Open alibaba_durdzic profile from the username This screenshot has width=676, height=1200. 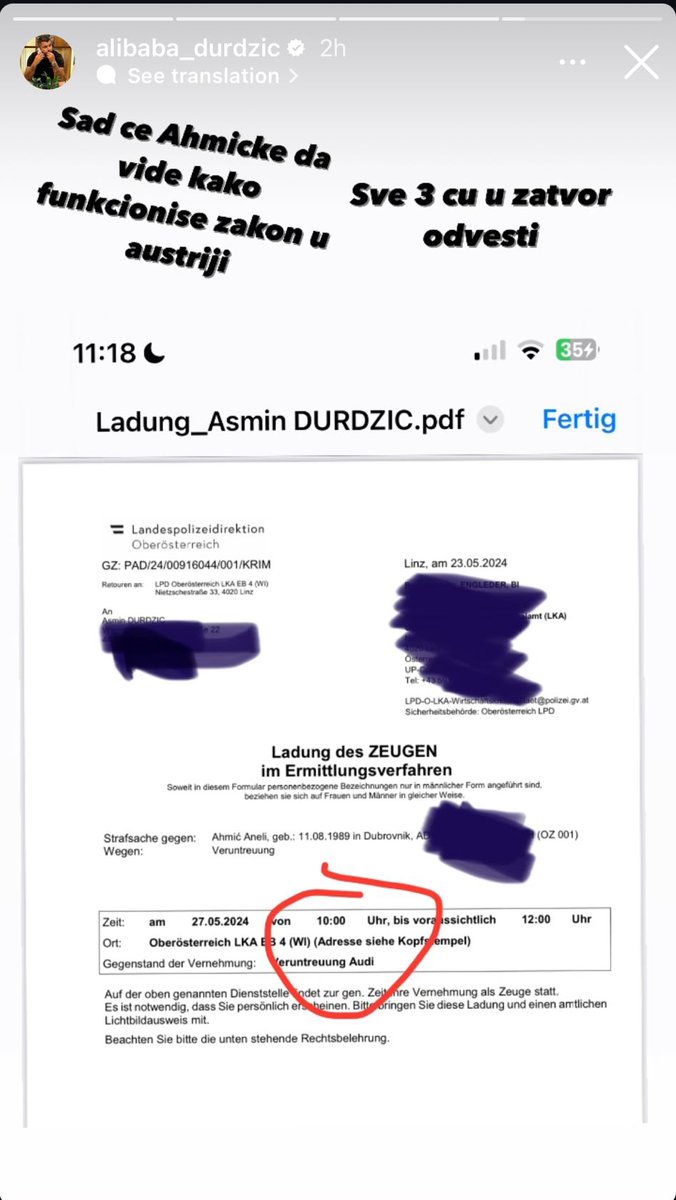click(x=188, y=48)
